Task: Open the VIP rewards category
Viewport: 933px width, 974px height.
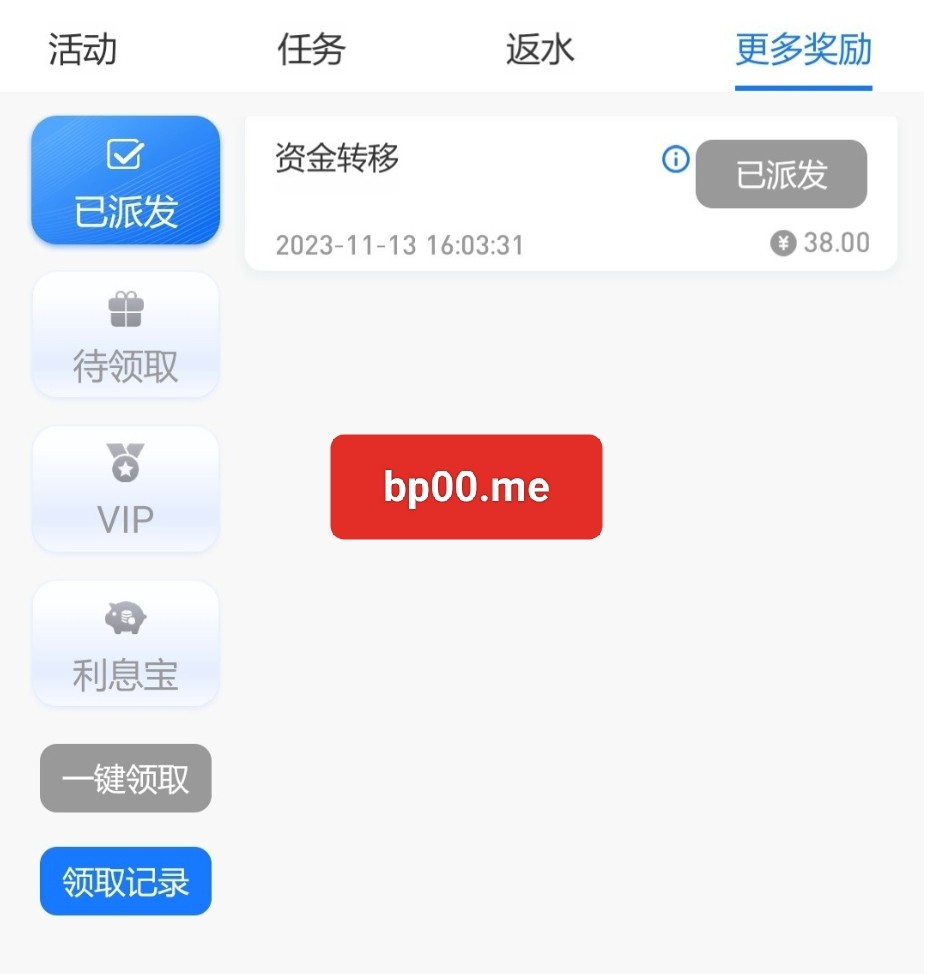Action: [126, 490]
